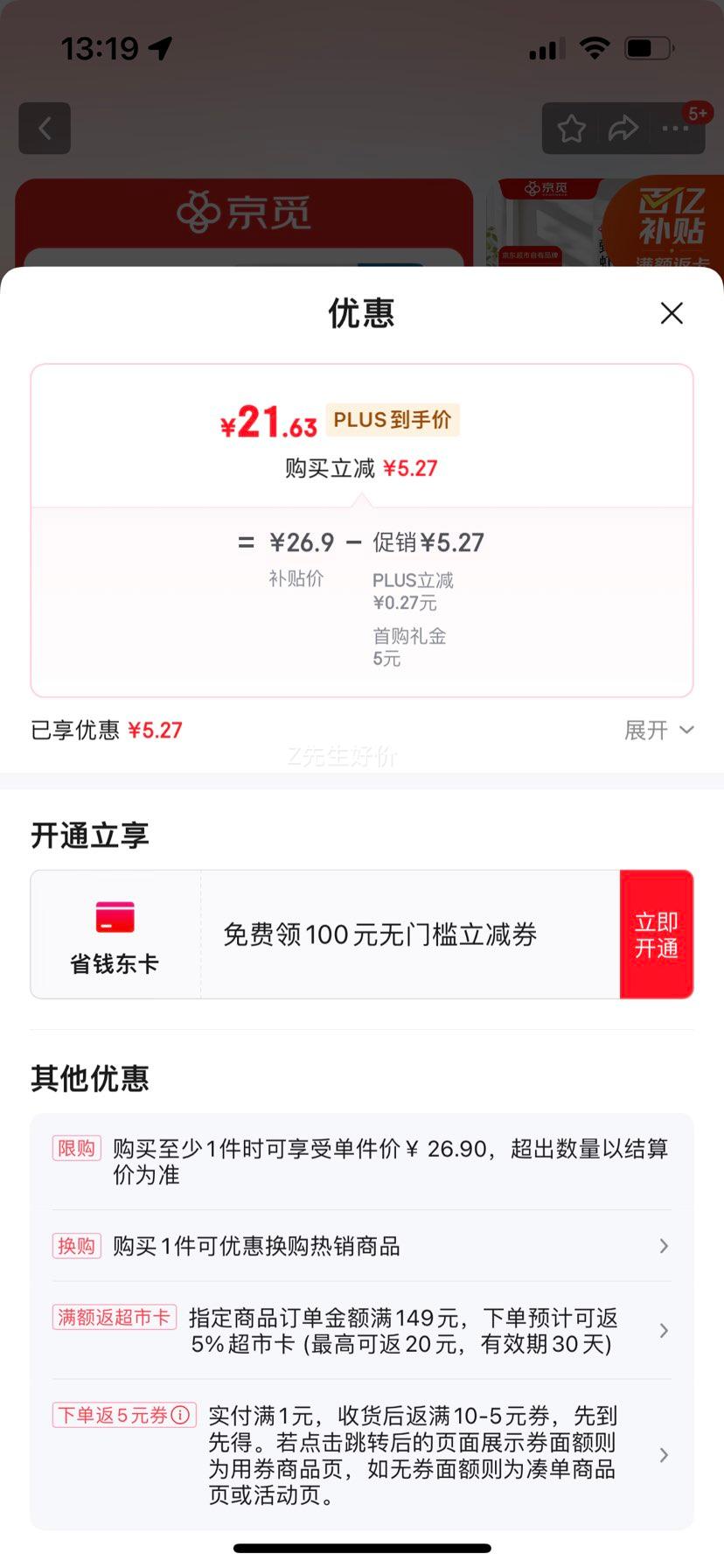The height and width of the screenshot is (1568, 724).
Task: Tap the 优惠 popup title
Action: 361,312
